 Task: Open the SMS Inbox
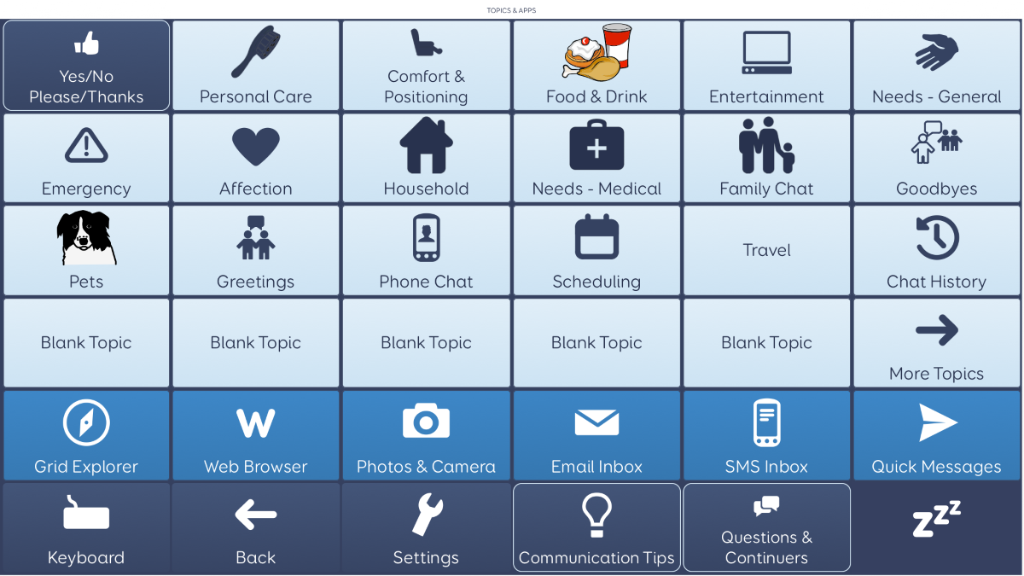point(767,436)
